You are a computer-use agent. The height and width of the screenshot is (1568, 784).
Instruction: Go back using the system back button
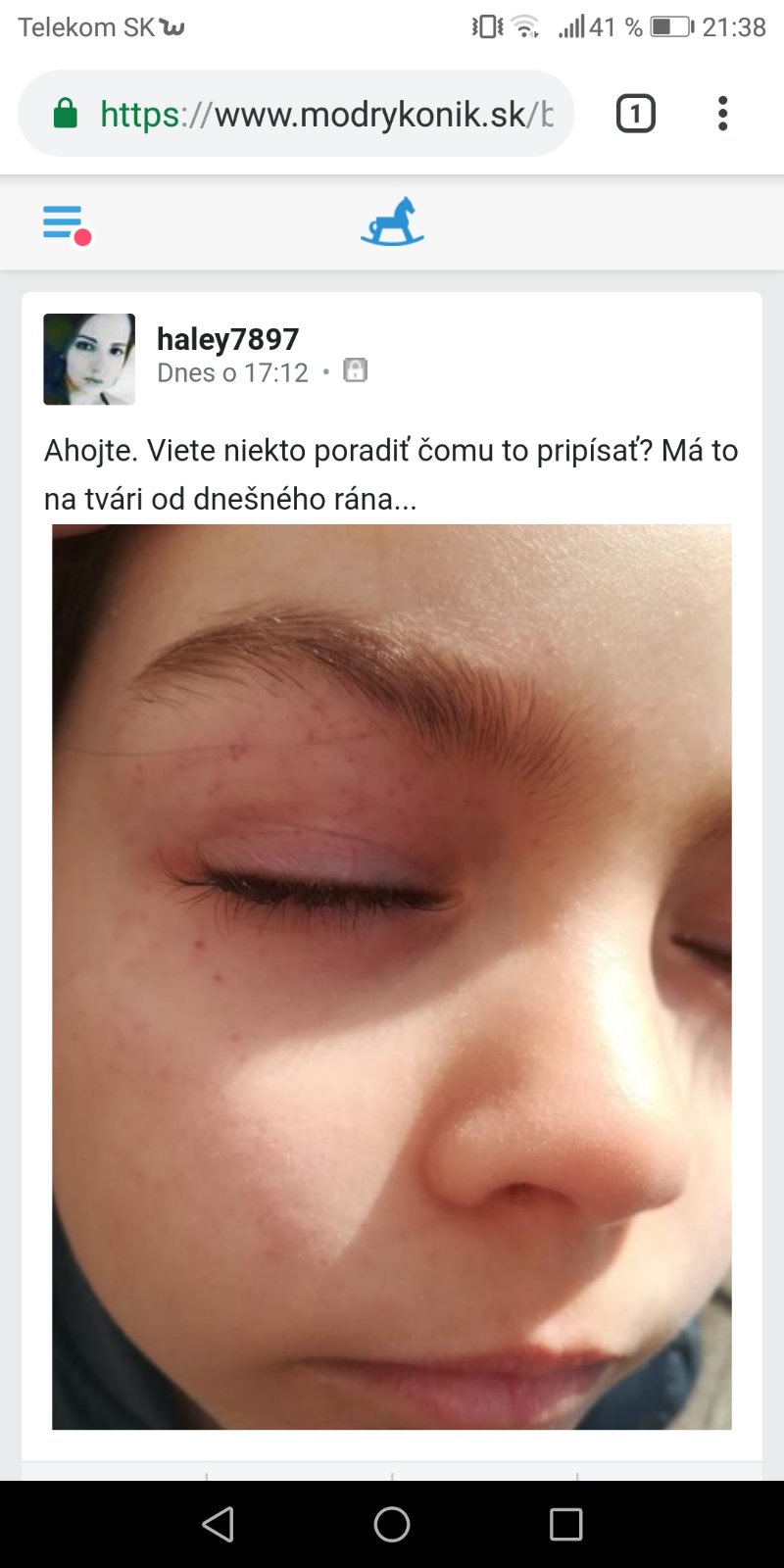218,1524
